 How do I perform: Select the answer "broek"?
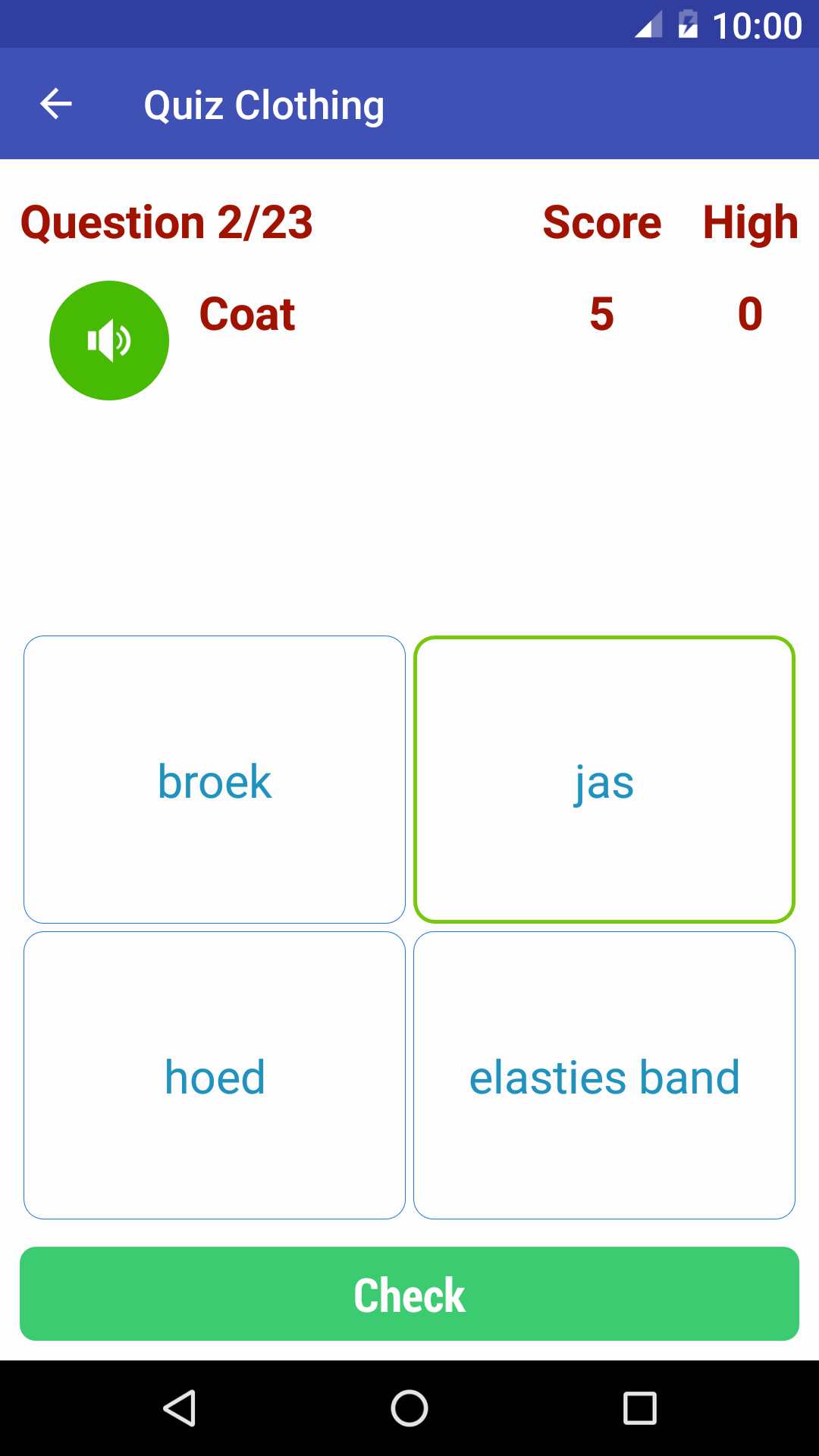pos(215,780)
